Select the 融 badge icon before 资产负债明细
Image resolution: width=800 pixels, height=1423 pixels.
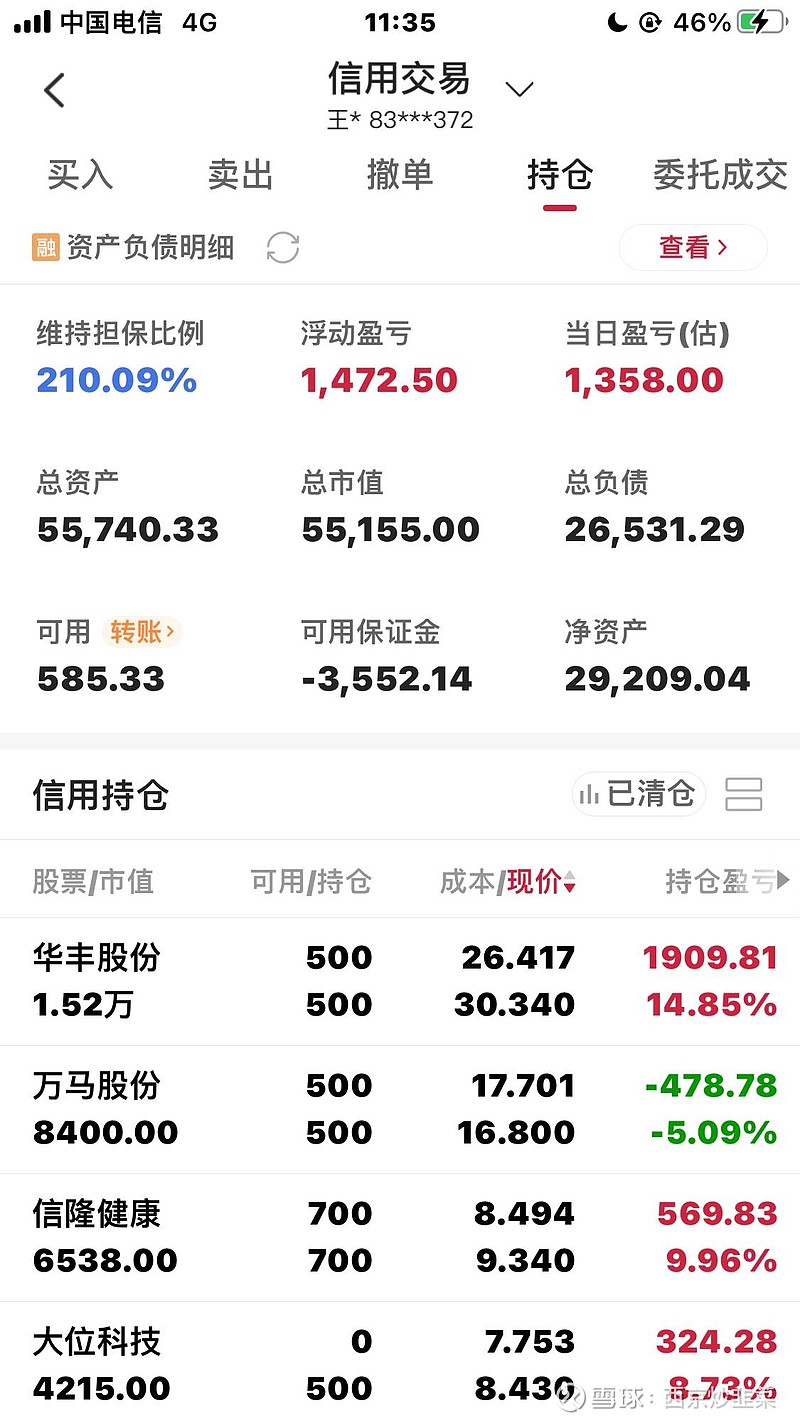pyautogui.click(x=45, y=247)
